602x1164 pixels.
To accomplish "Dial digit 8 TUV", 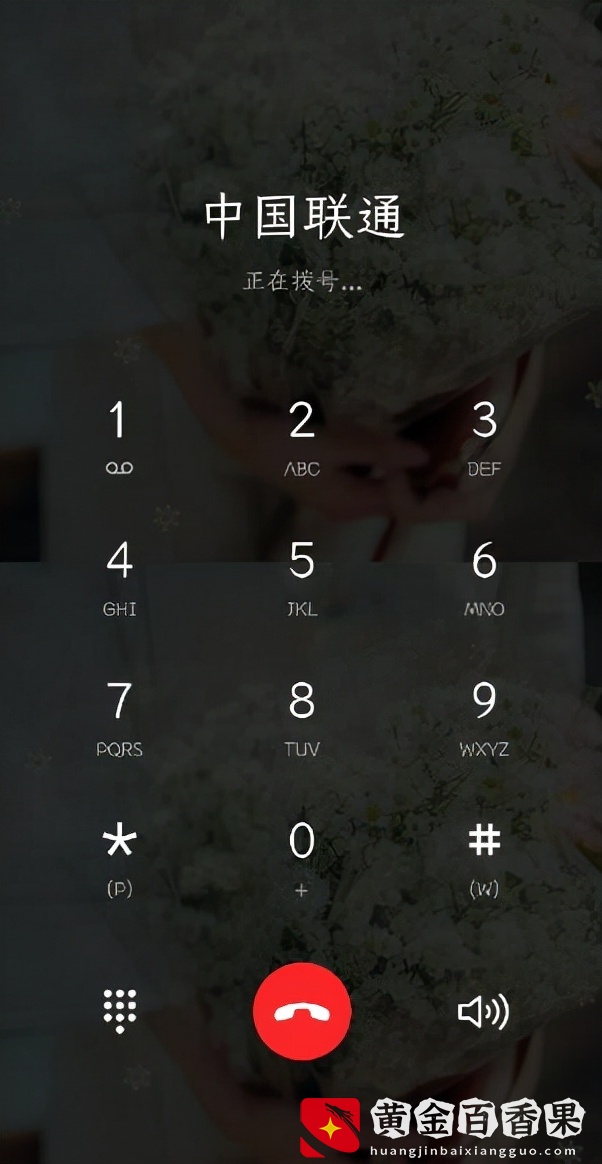I will [302, 715].
